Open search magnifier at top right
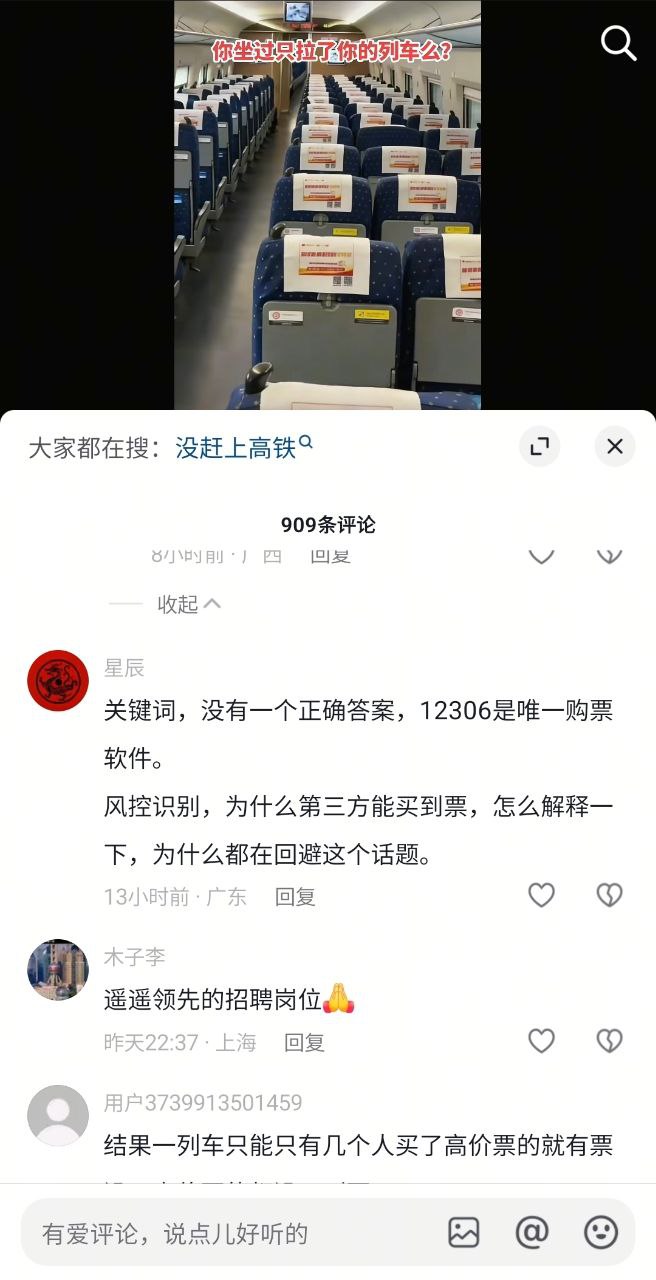Screen dimensions: 656x1280 click(x=618, y=43)
